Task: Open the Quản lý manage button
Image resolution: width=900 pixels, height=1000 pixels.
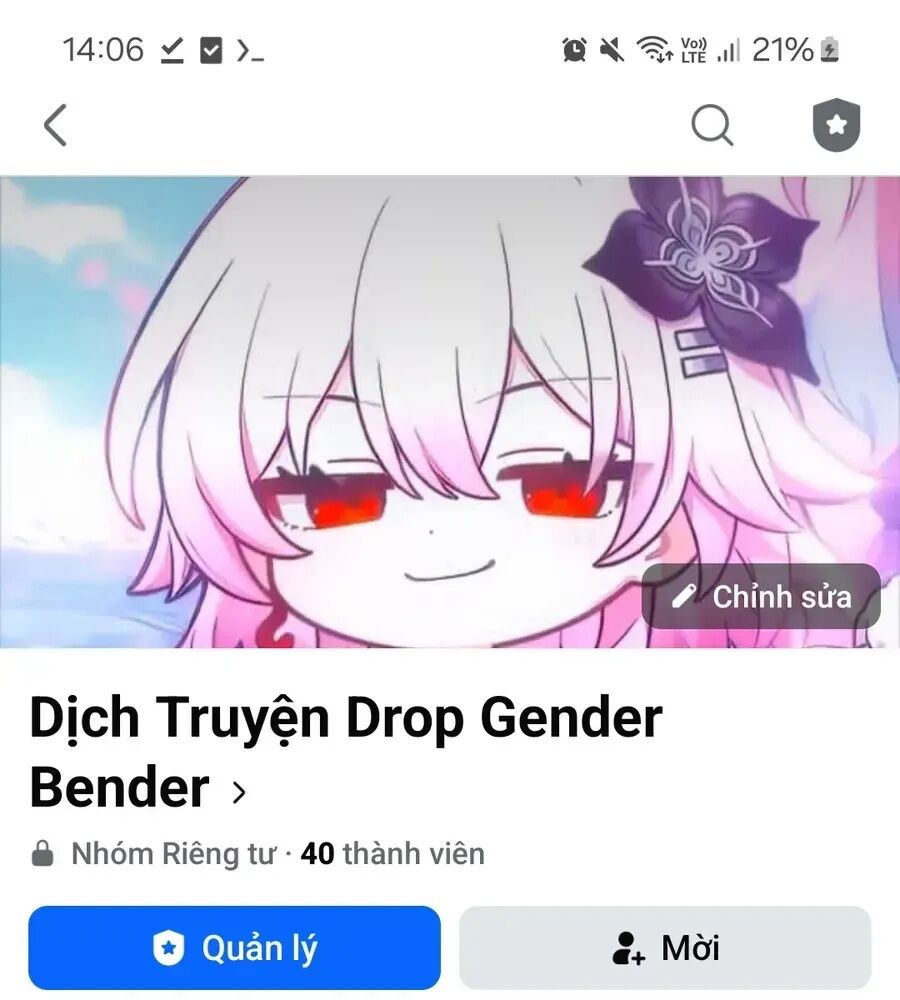Action: [x=234, y=948]
